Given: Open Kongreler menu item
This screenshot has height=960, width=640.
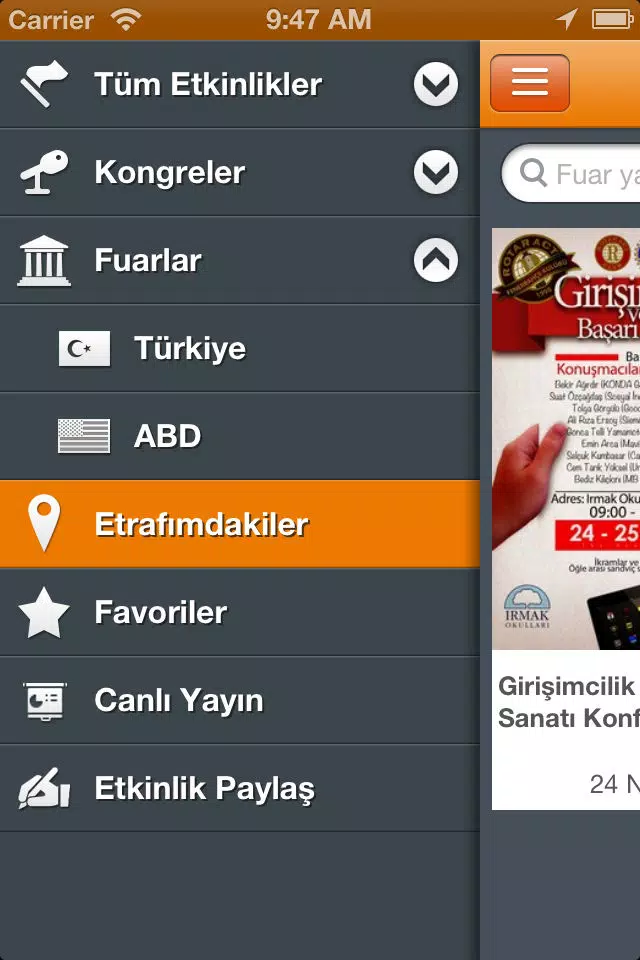Looking at the screenshot, I should [170, 173].
